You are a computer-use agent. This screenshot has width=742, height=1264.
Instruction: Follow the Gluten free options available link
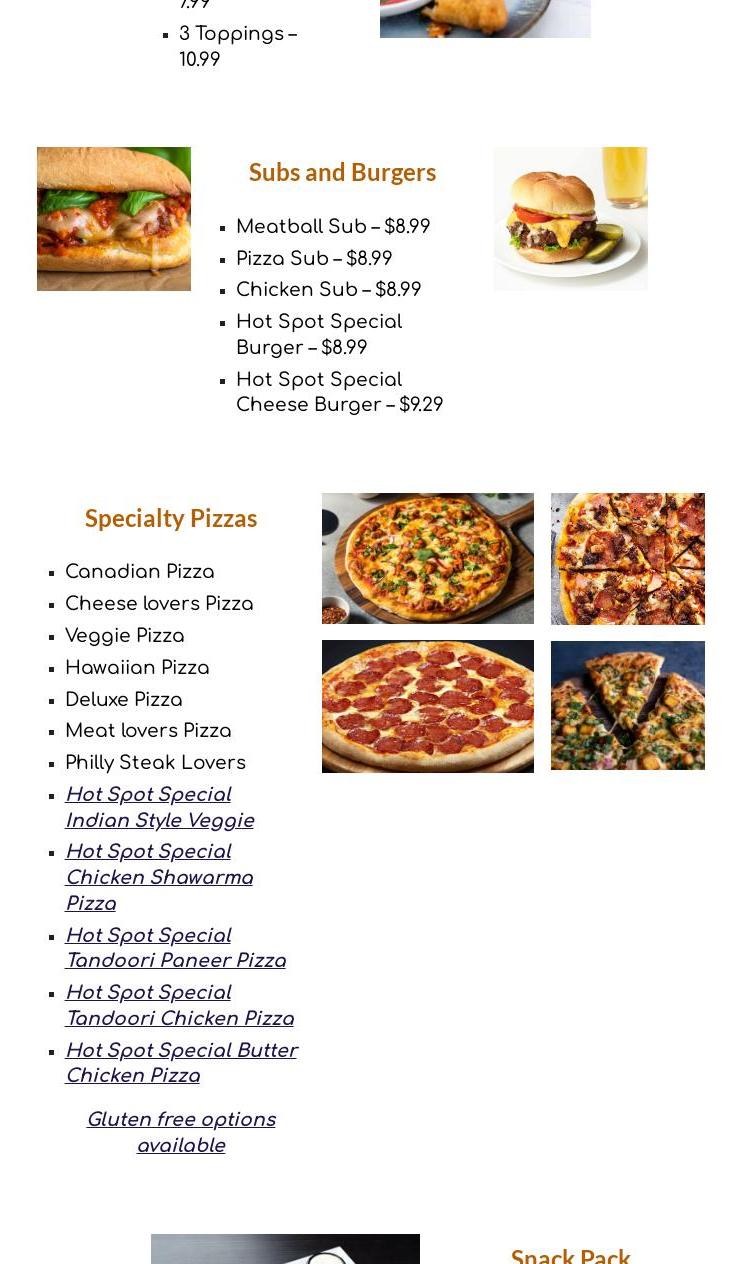point(181,1133)
